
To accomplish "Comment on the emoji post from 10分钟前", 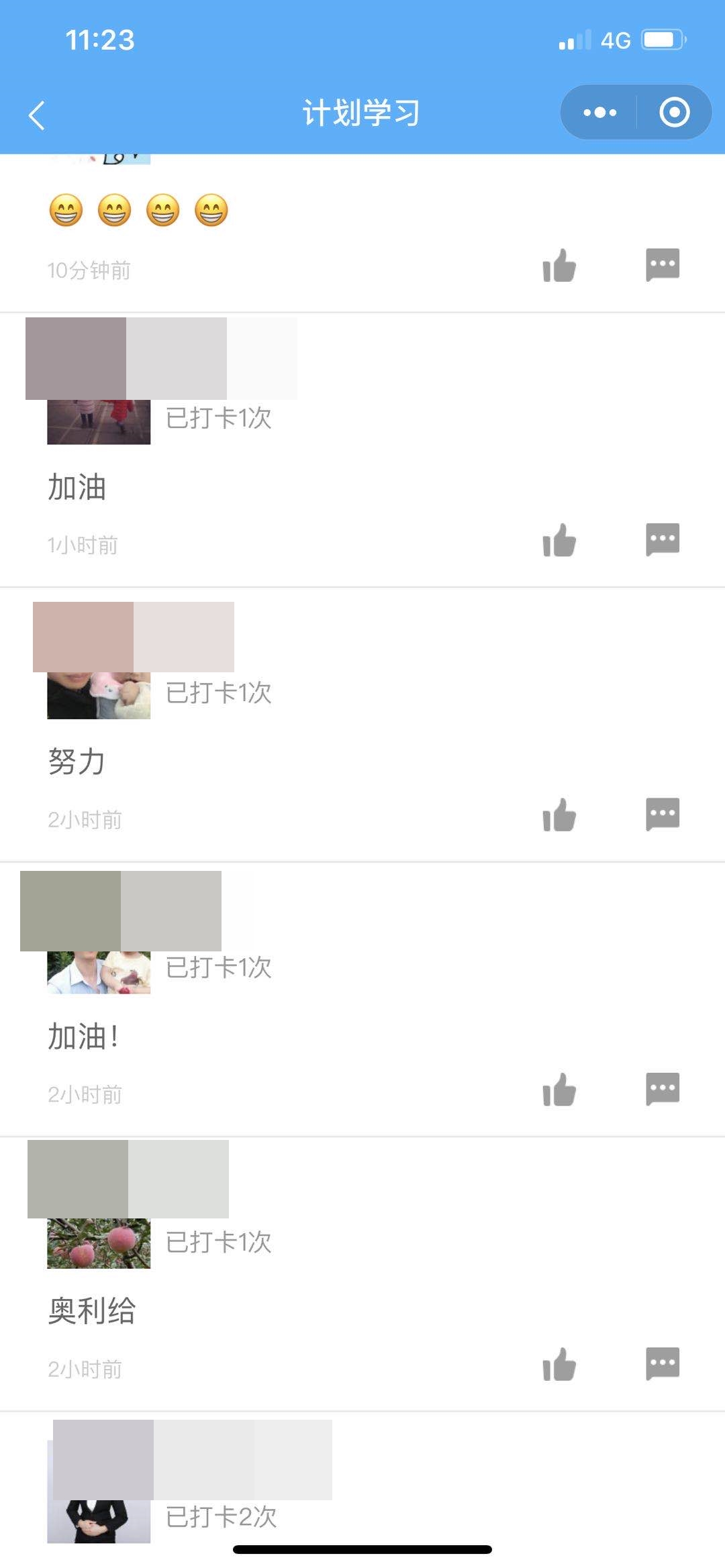I will click(663, 264).
